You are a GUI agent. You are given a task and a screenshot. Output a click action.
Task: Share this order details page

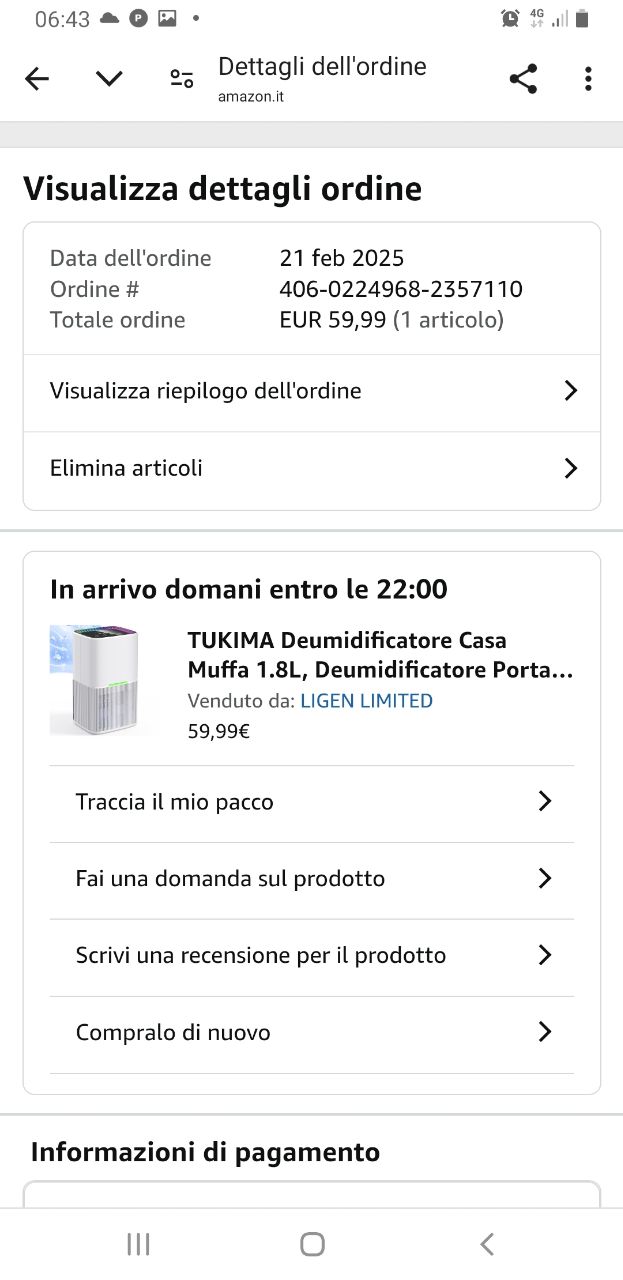(x=523, y=79)
